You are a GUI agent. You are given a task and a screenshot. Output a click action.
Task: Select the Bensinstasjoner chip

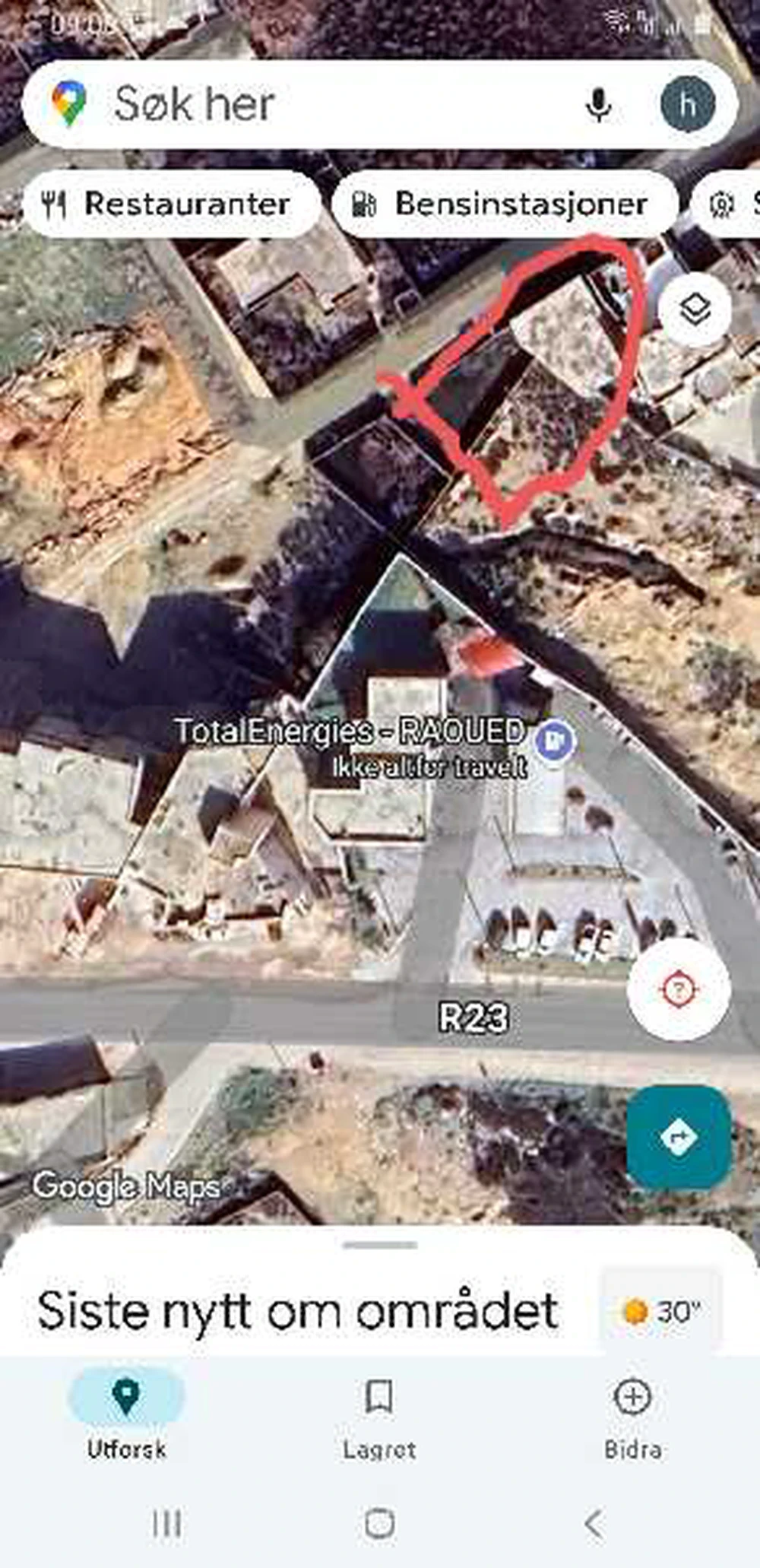[504, 204]
